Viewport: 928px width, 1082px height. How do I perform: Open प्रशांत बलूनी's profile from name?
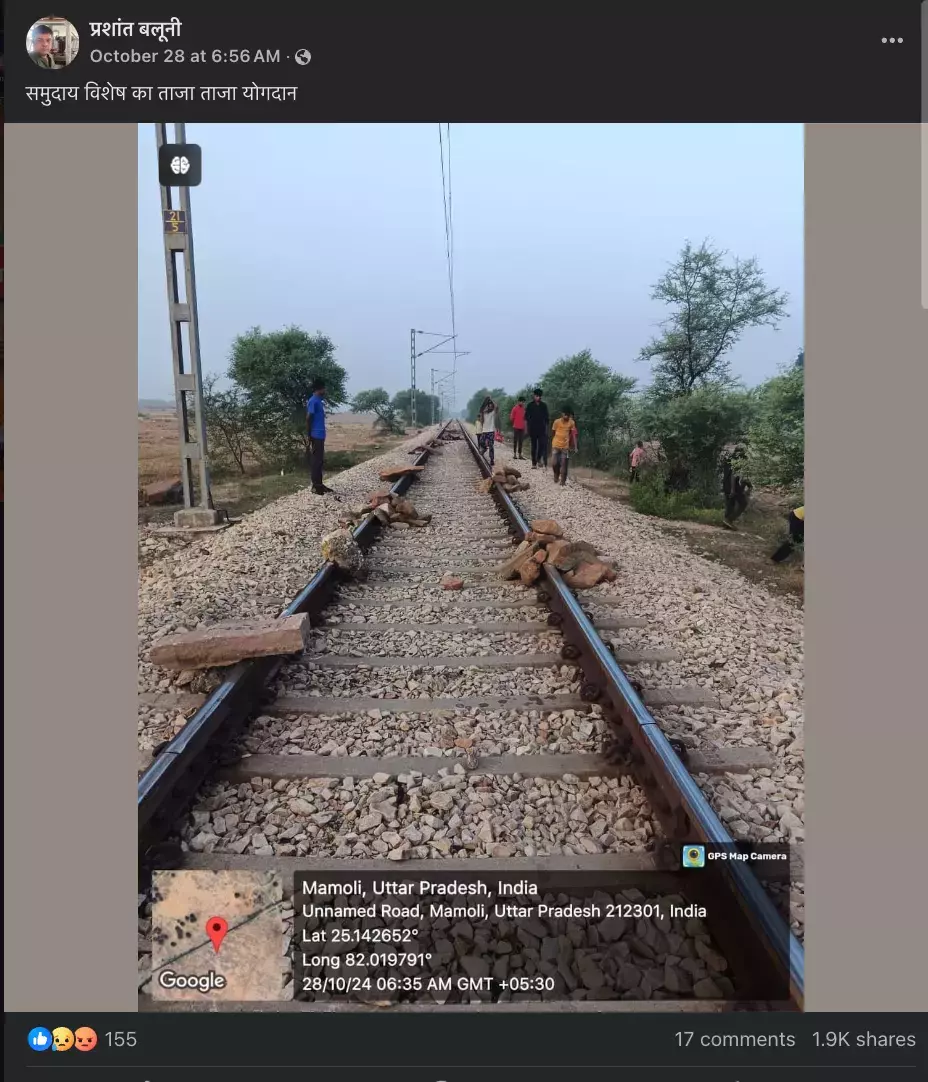click(x=136, y=29)
